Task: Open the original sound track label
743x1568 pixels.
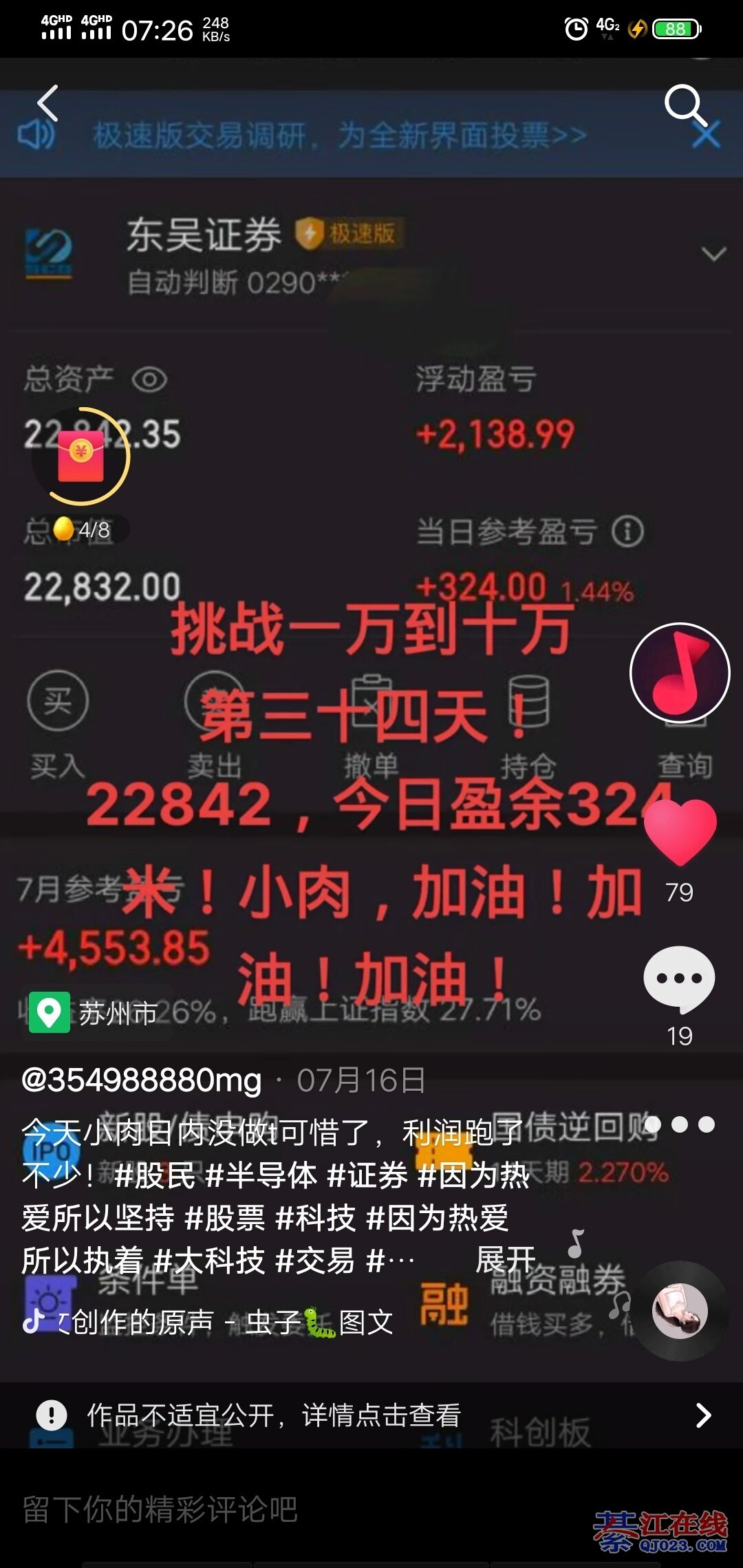Action: tap(206, 1321)
